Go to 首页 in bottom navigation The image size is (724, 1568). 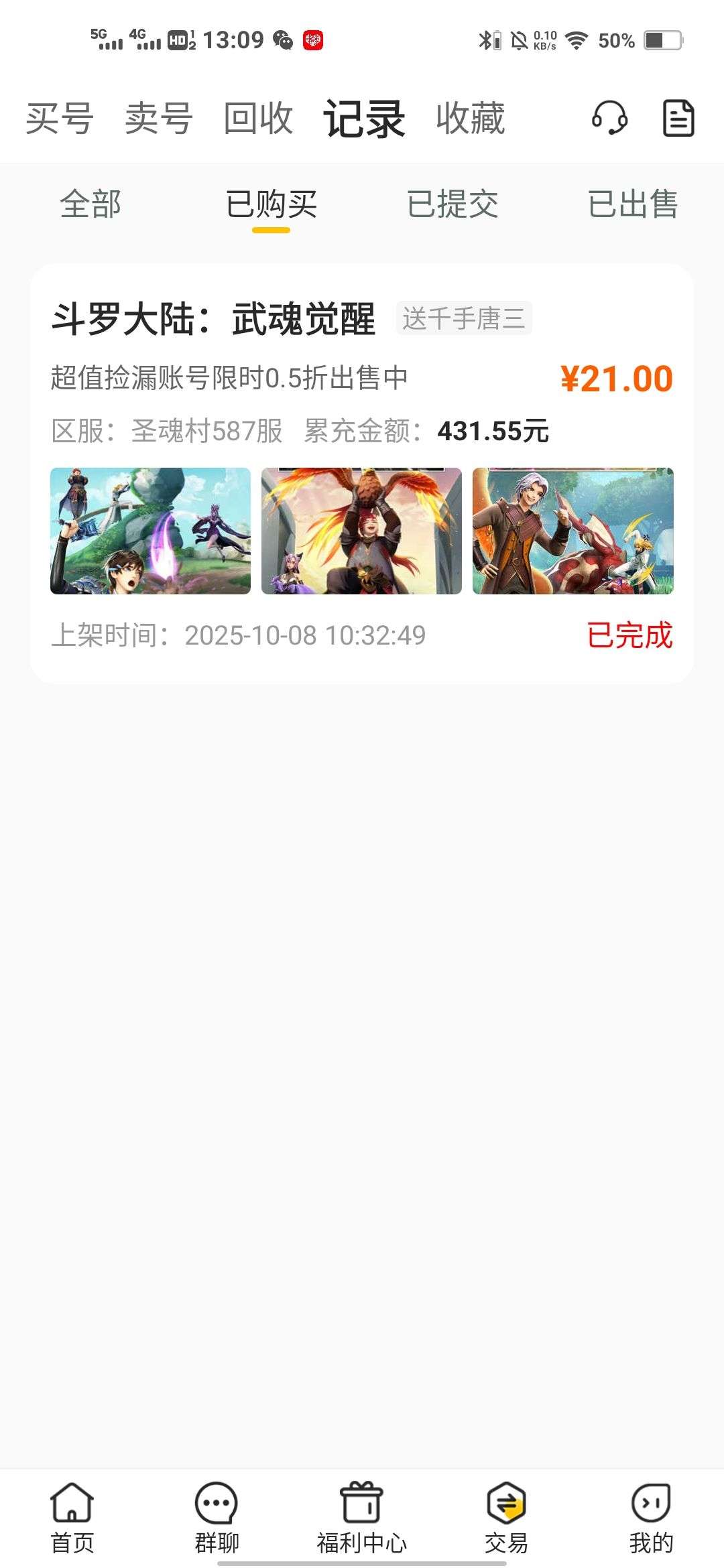pos(72,1518)
